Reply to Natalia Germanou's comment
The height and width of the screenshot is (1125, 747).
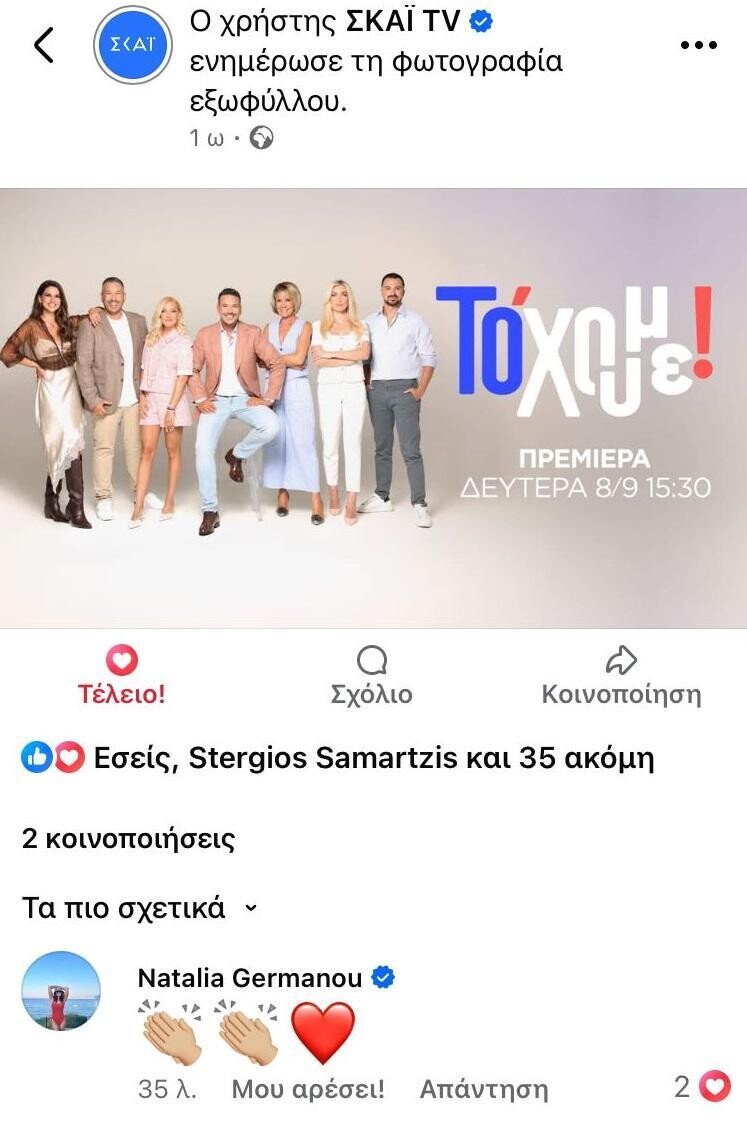point(484,1088)
